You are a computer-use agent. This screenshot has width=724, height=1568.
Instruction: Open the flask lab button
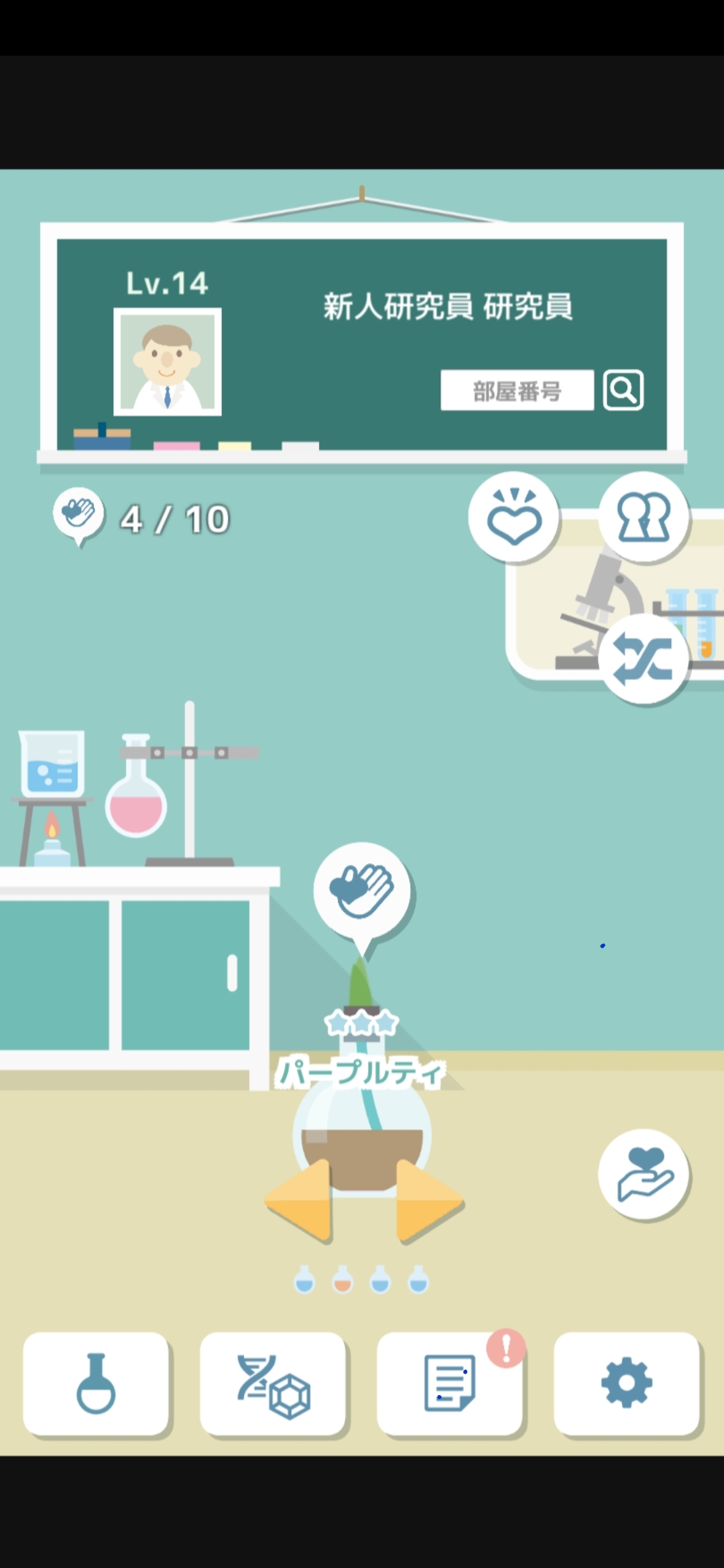coord(96,1384)
